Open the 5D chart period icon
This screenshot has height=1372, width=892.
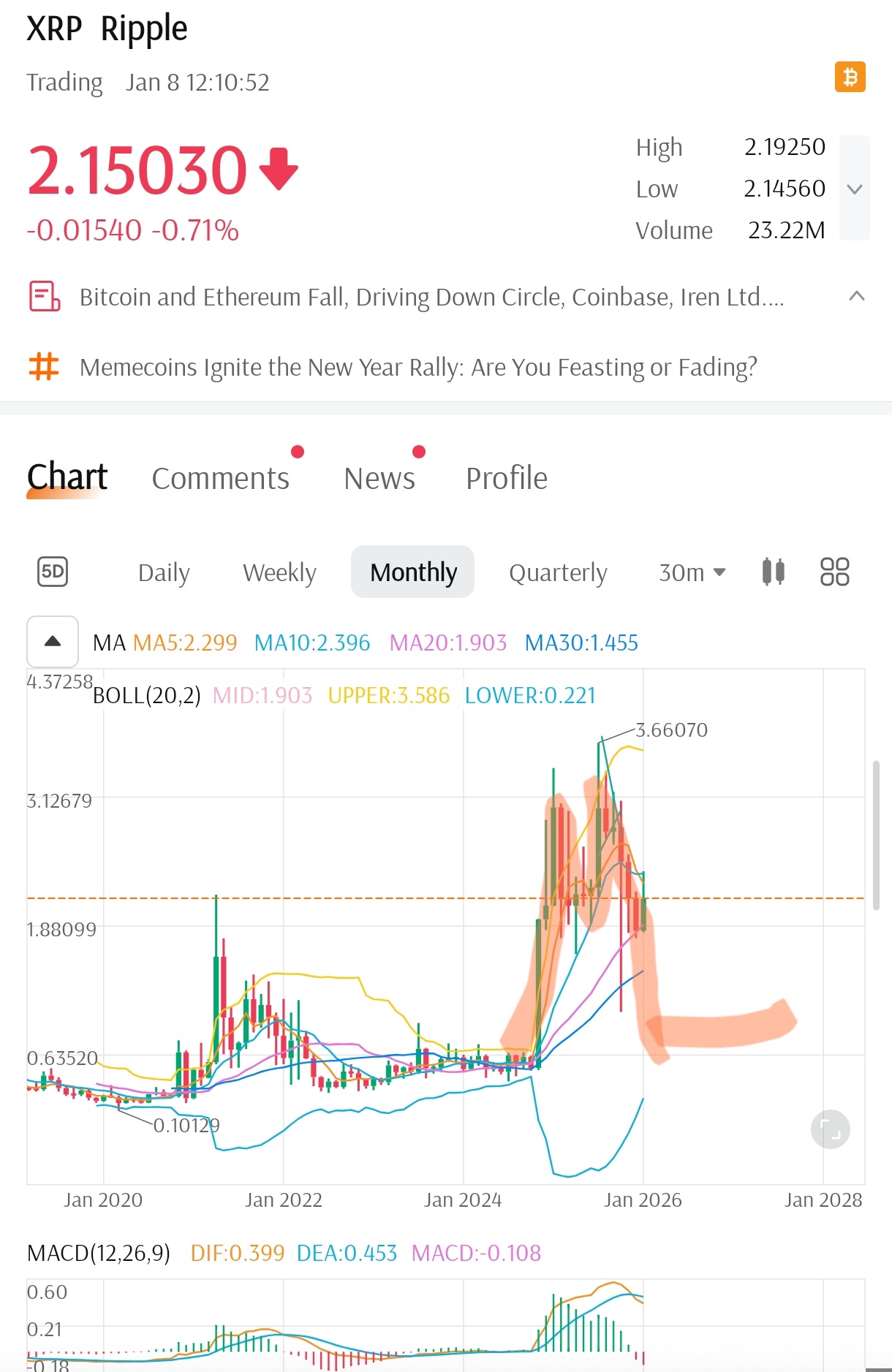[53, 572]
